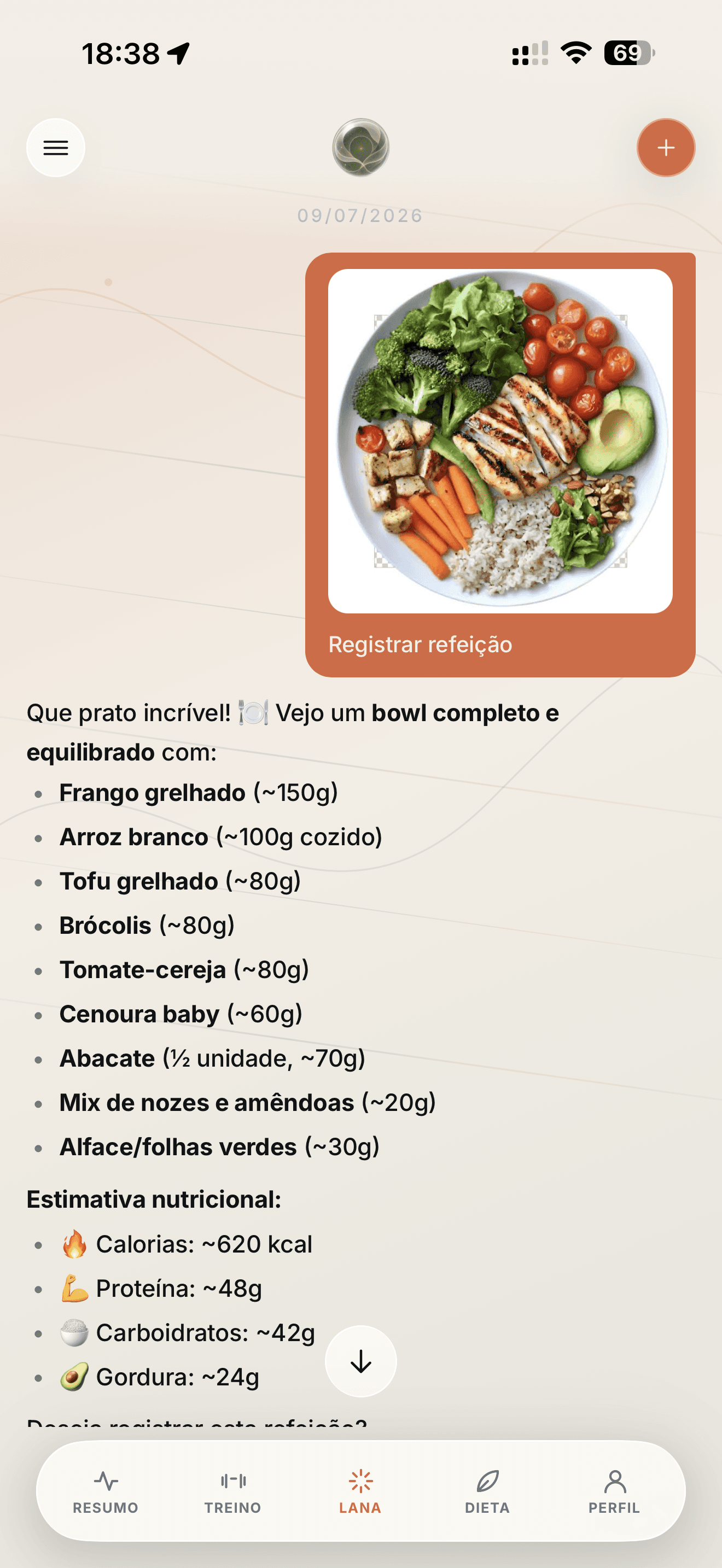Screen dimensions: 722x1568
Task: Open the Perfil tab
Action: pyautogui.click(x=614, y=1492)
